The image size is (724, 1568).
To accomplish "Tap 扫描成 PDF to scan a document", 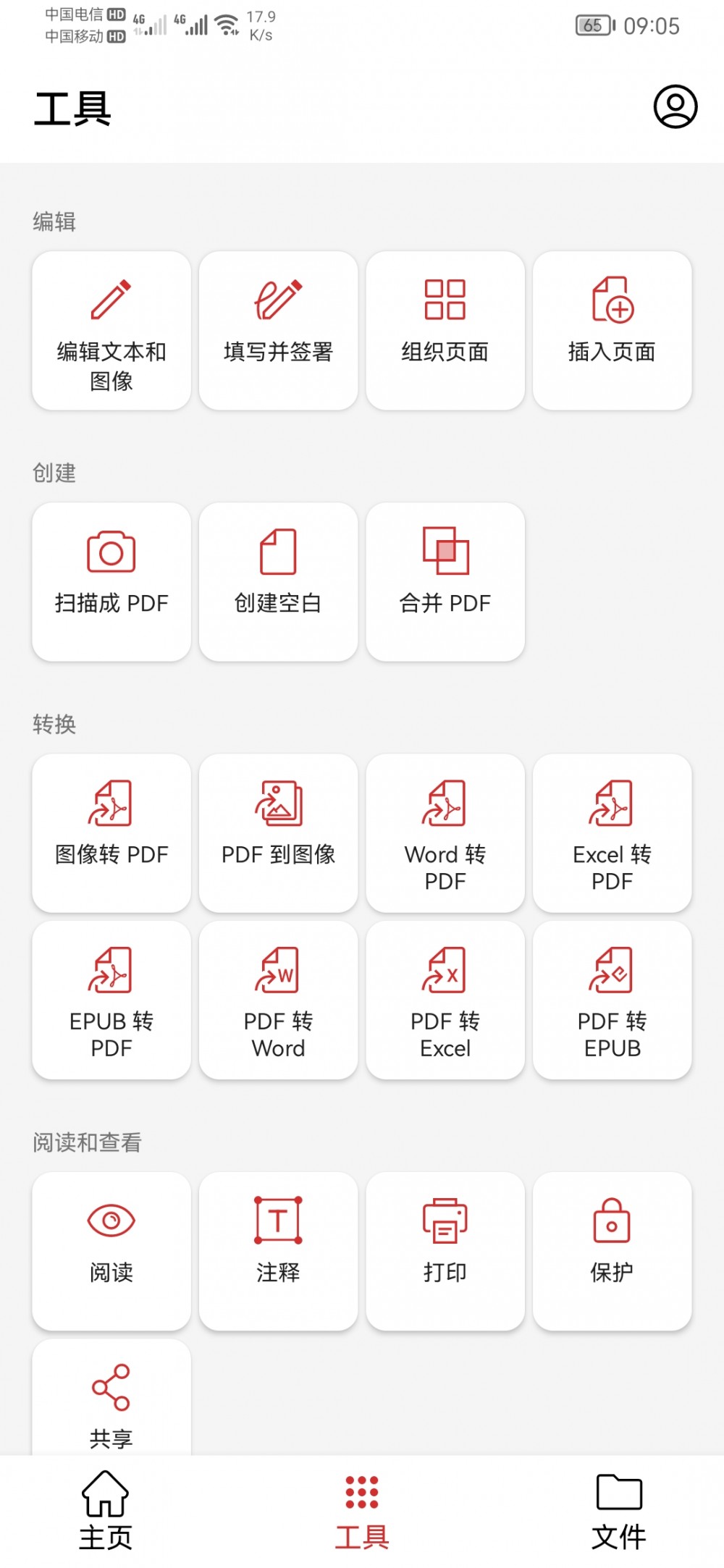I will click(x=110, y=579).
